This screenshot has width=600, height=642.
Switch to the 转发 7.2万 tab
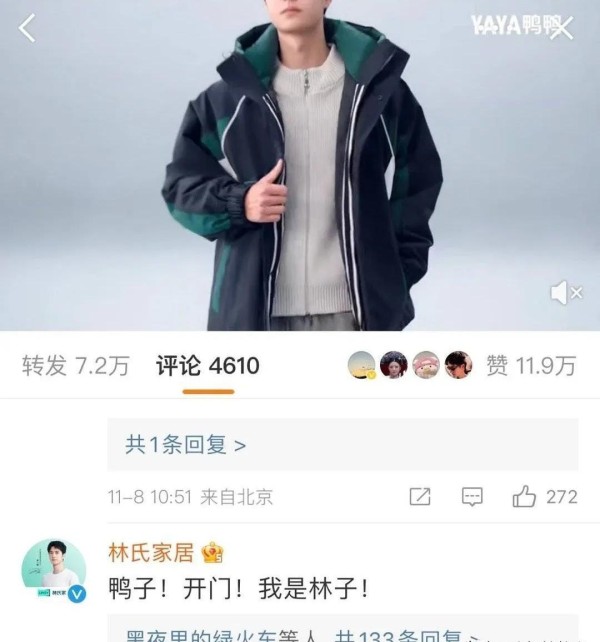(x=75, y=366)
